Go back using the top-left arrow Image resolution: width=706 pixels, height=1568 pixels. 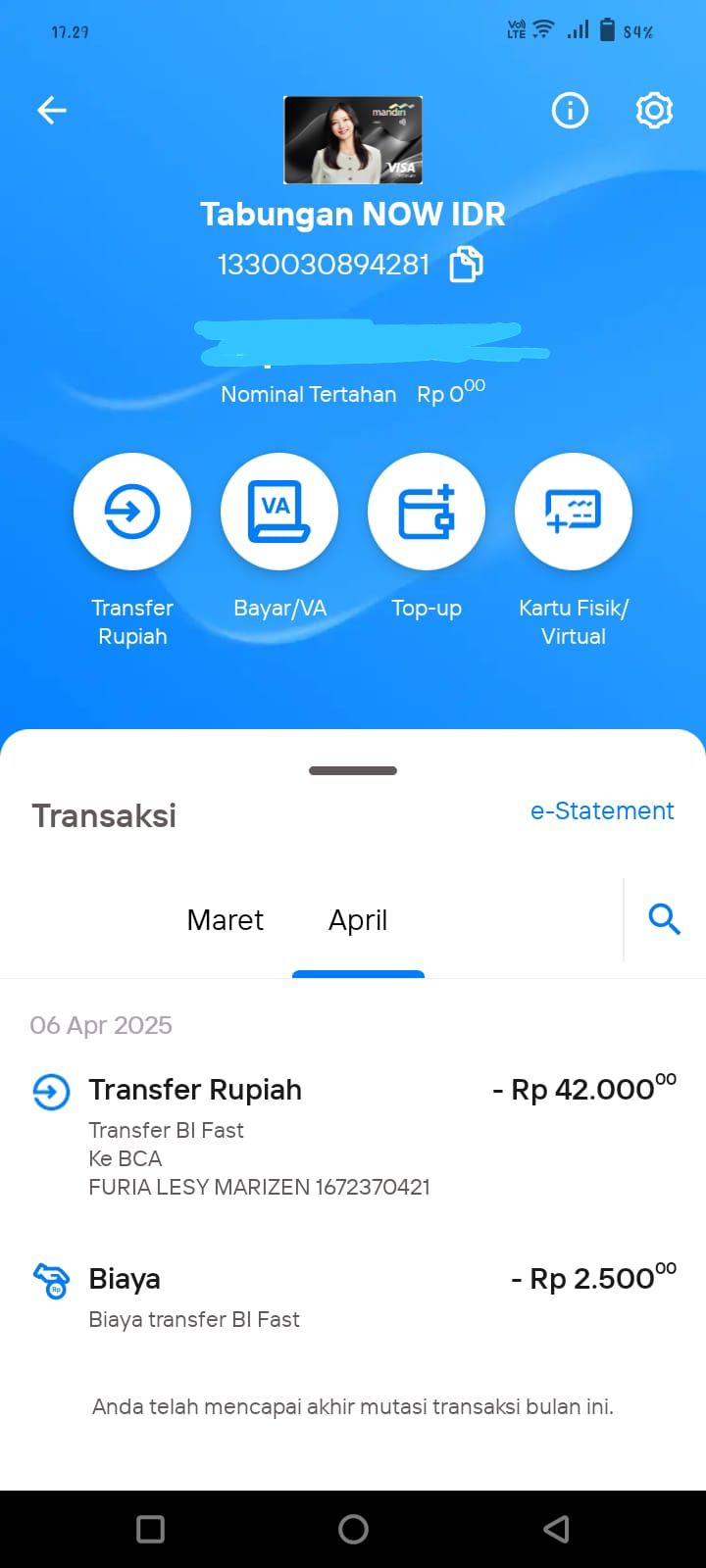[52, 111]
